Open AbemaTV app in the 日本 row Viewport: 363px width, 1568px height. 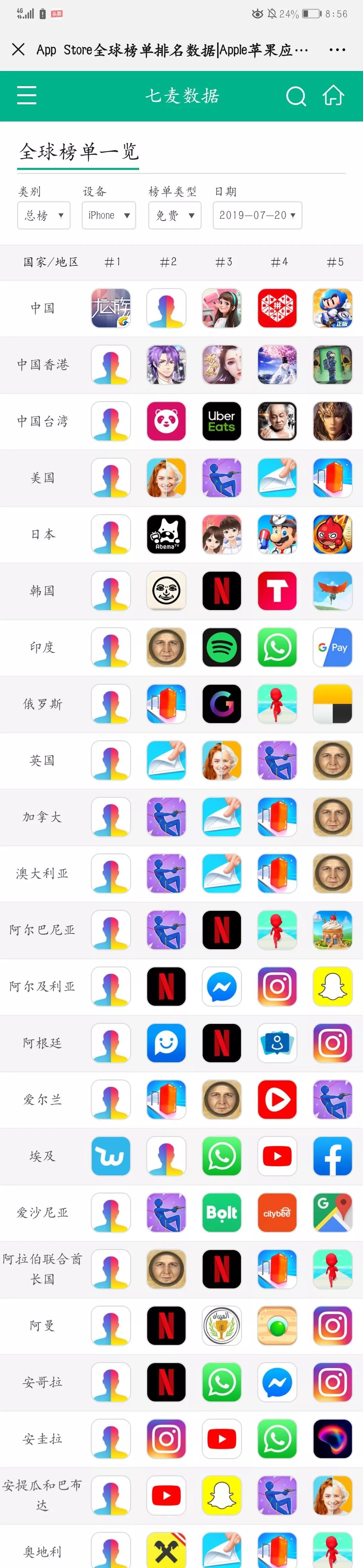166,534
